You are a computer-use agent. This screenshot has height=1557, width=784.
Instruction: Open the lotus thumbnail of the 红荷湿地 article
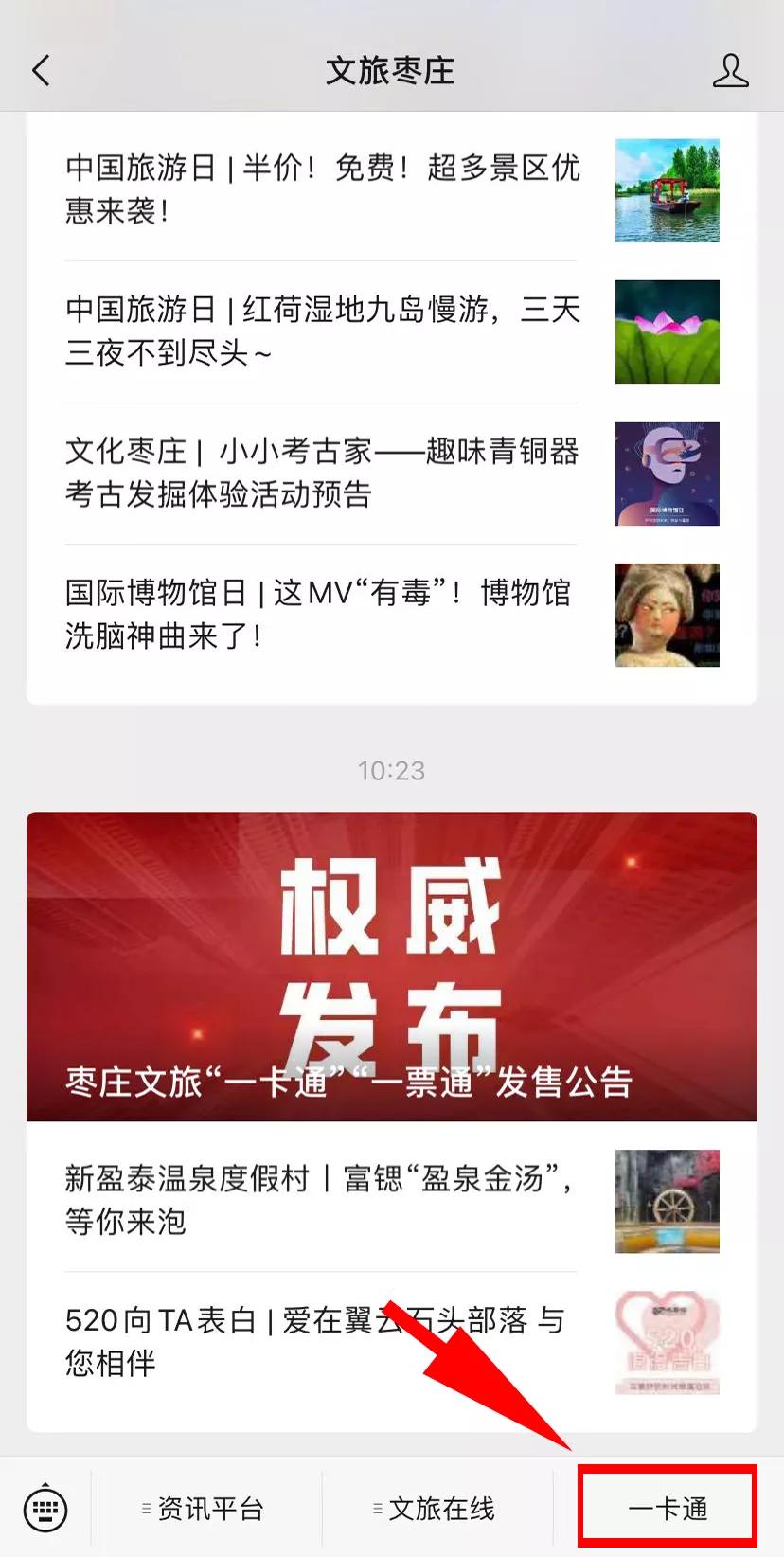(x=667, y=331)
